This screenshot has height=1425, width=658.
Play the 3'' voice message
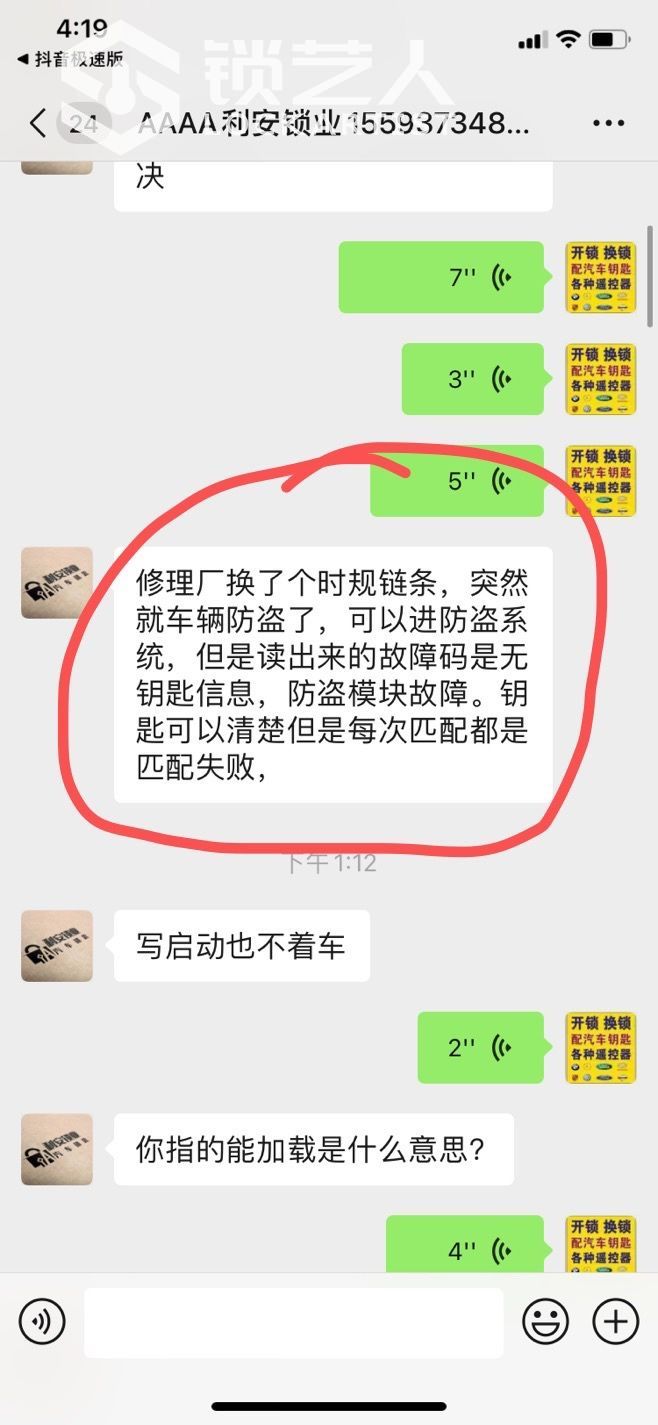(x=473, y=379)
